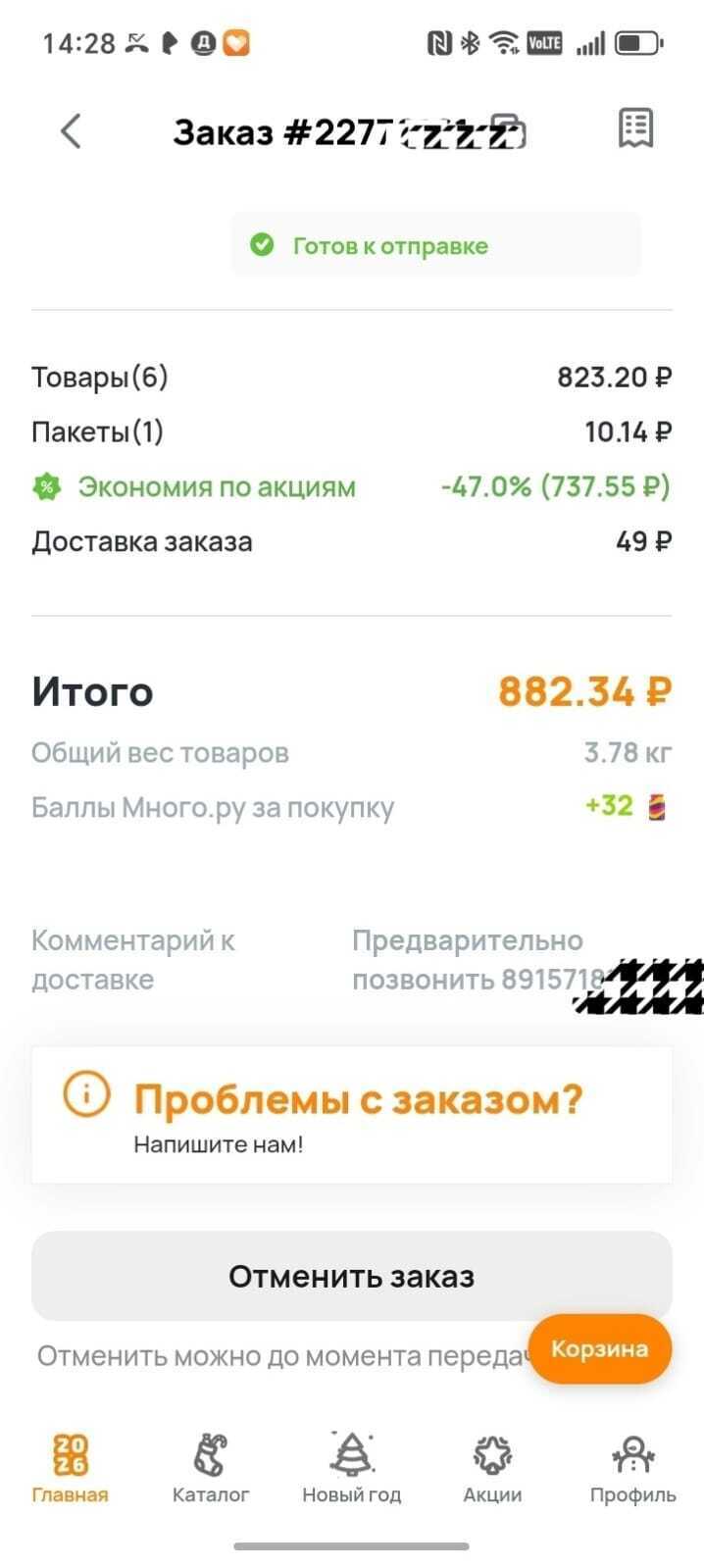Copy the order number
The height and width of the screenshot is (1568, 704).
pos(508,128)
